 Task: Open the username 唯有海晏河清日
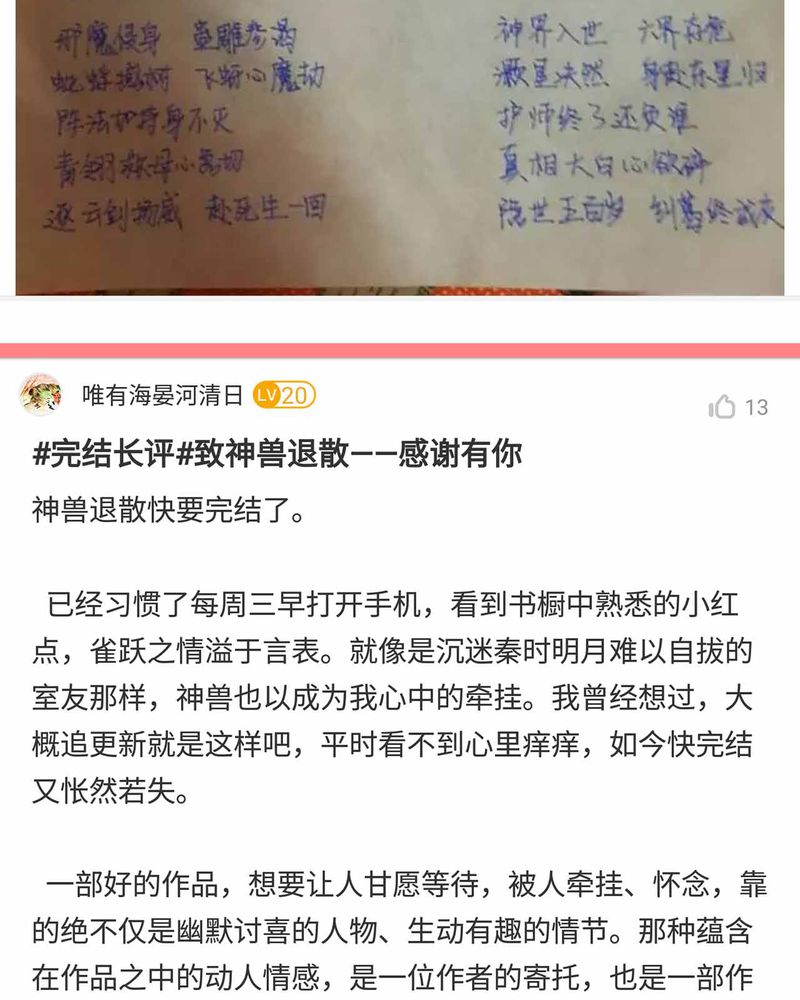click(162, 397)
